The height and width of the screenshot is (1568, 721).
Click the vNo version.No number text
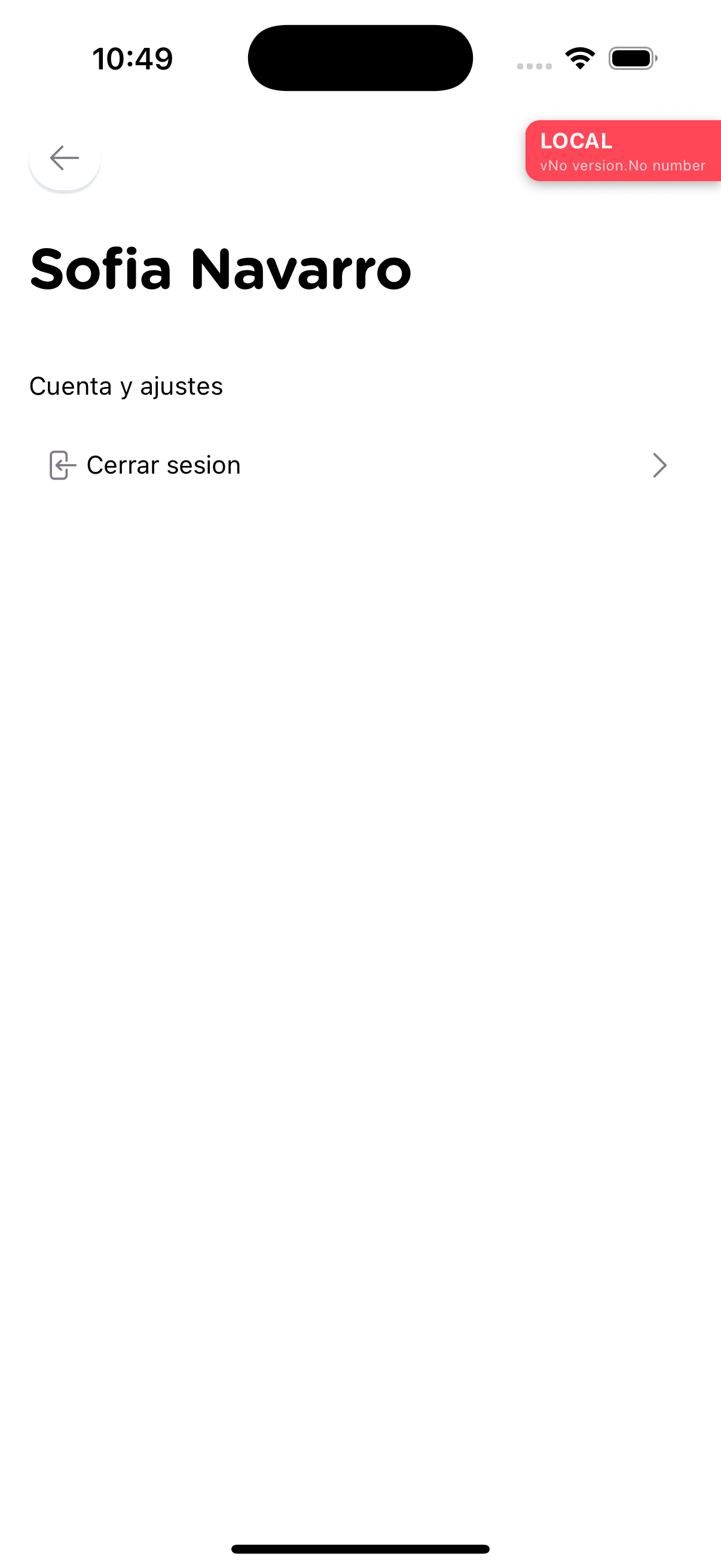pyautogui.click(x=622, y=165)
